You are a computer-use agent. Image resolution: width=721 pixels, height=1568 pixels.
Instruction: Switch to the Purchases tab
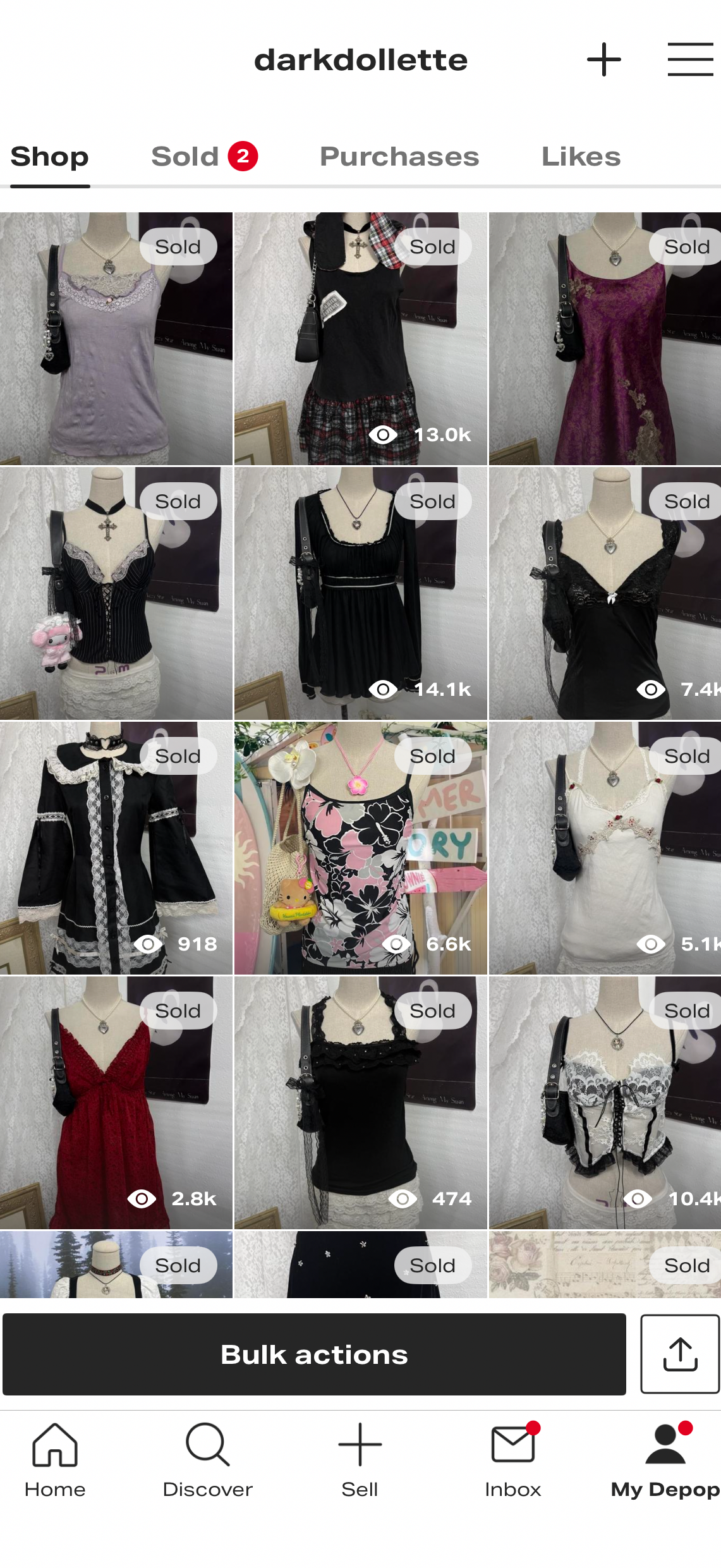(399, 157)
